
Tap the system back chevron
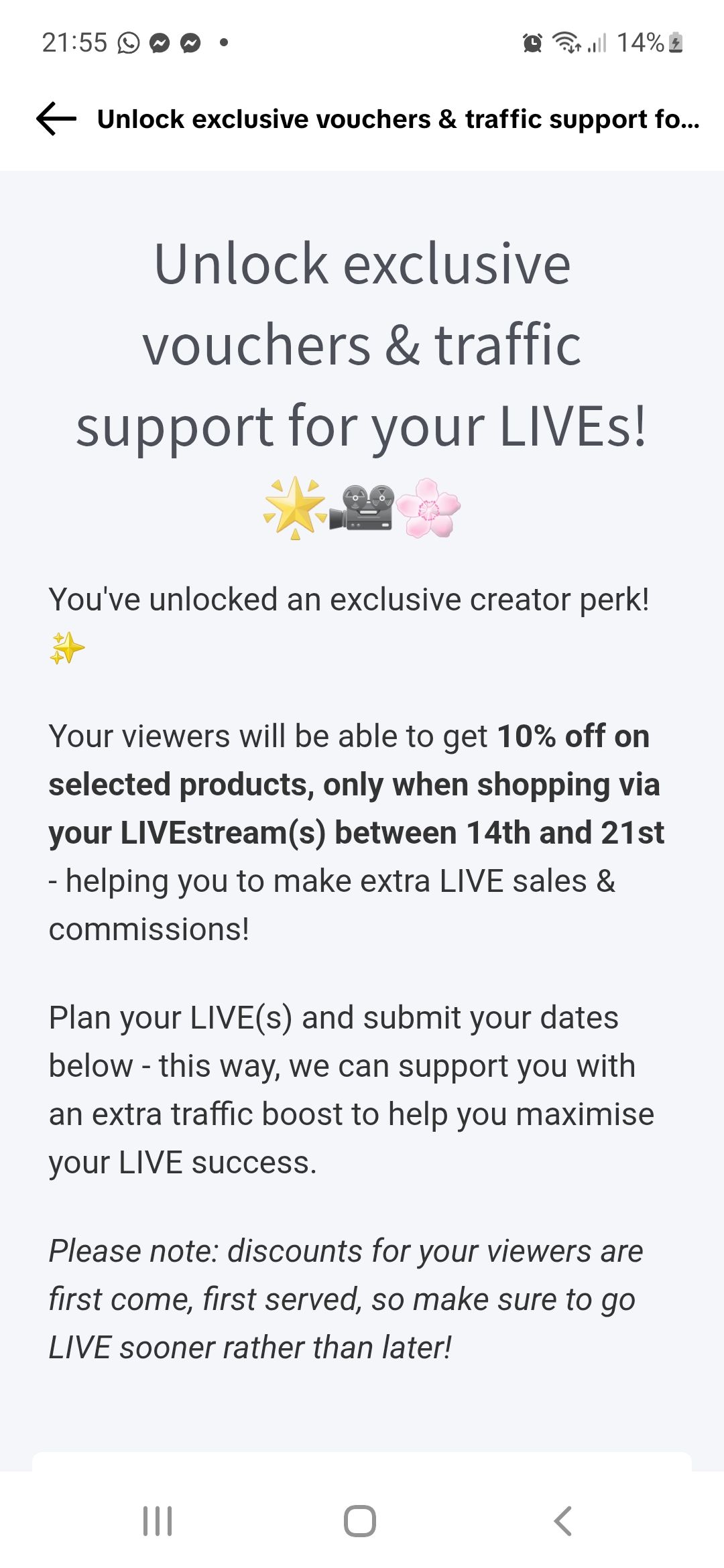pos(563,1521)
